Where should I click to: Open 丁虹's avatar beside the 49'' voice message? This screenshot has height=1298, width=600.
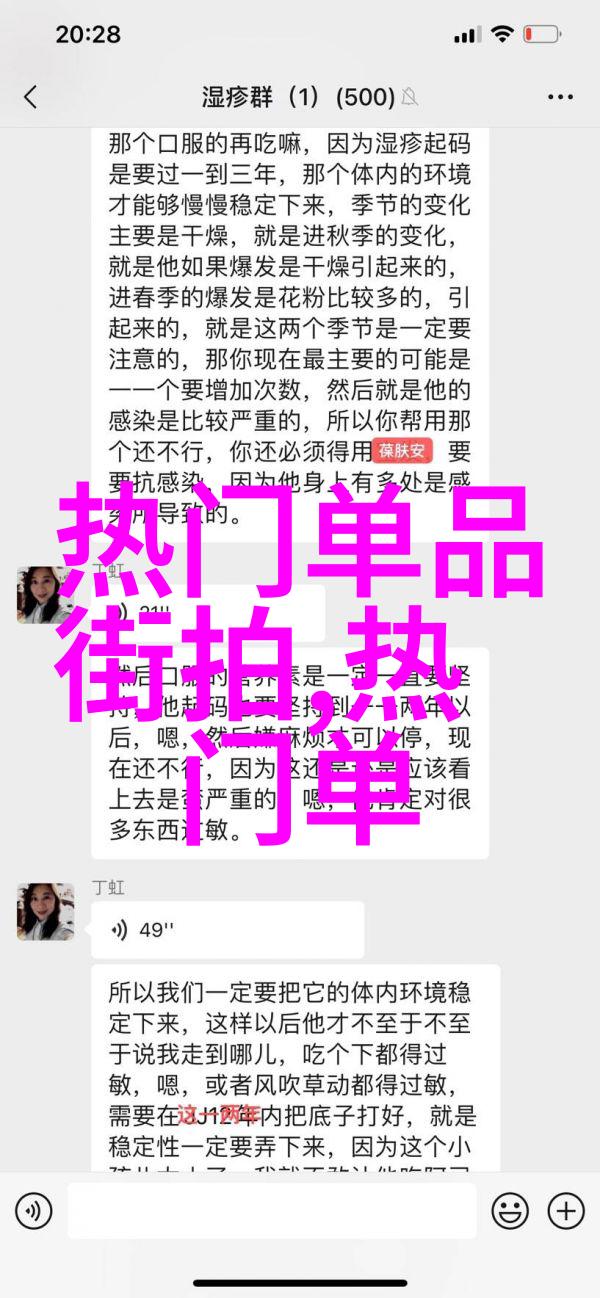[45, 911]
